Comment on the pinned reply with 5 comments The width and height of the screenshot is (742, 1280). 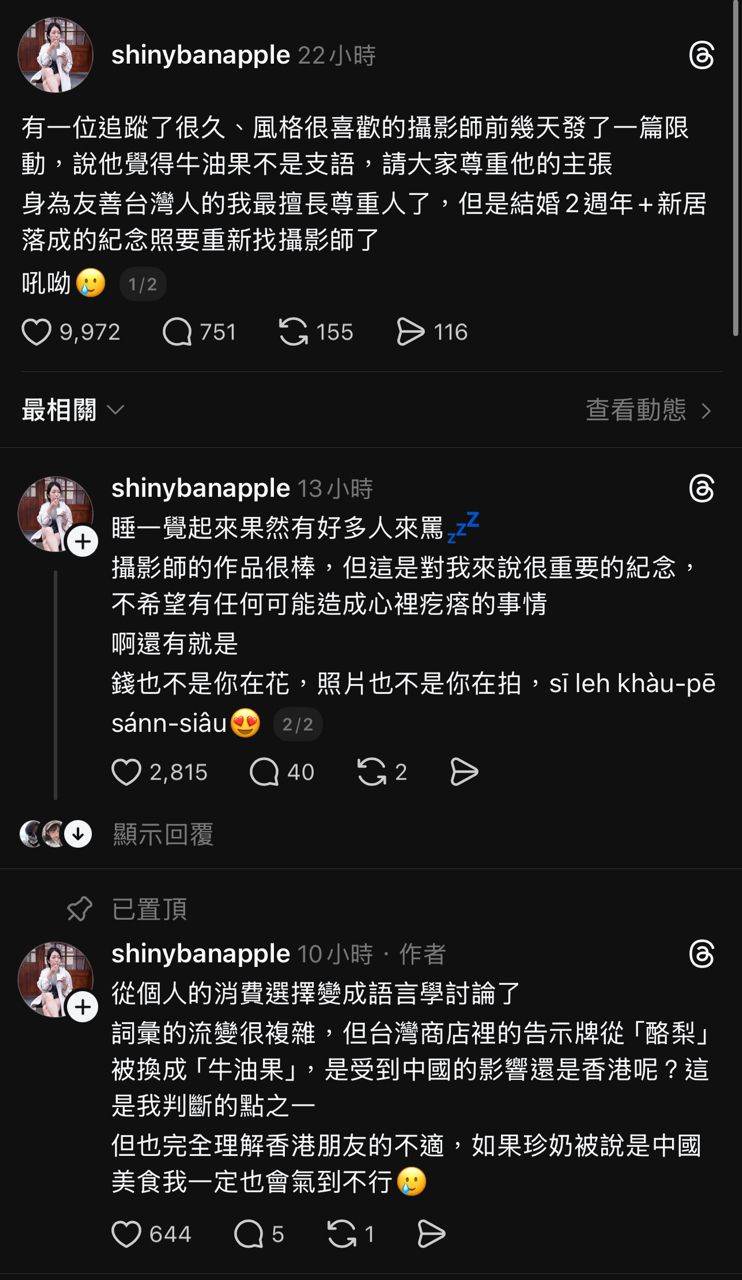[x=248, y=1235]
